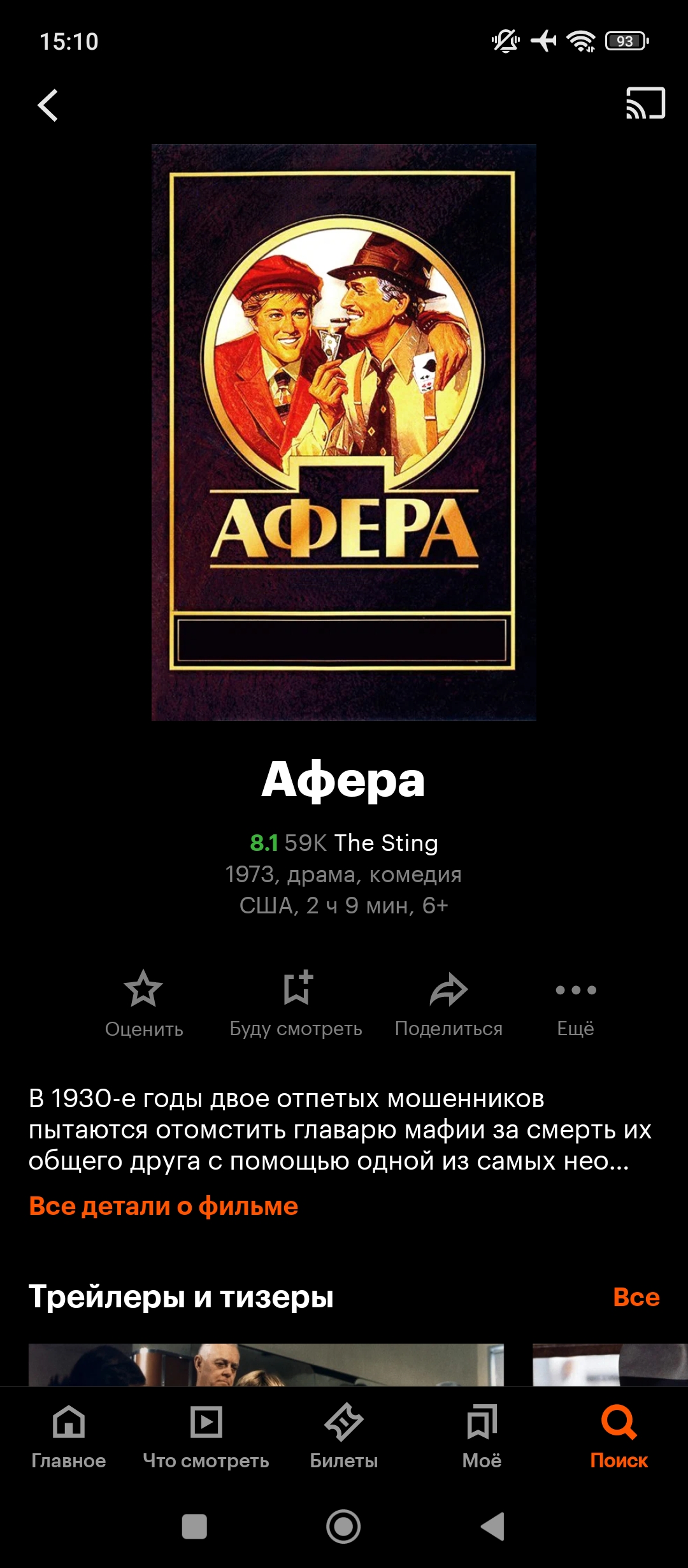Open the cast to screen icon
688x1568 pixels.
point(645,104)
